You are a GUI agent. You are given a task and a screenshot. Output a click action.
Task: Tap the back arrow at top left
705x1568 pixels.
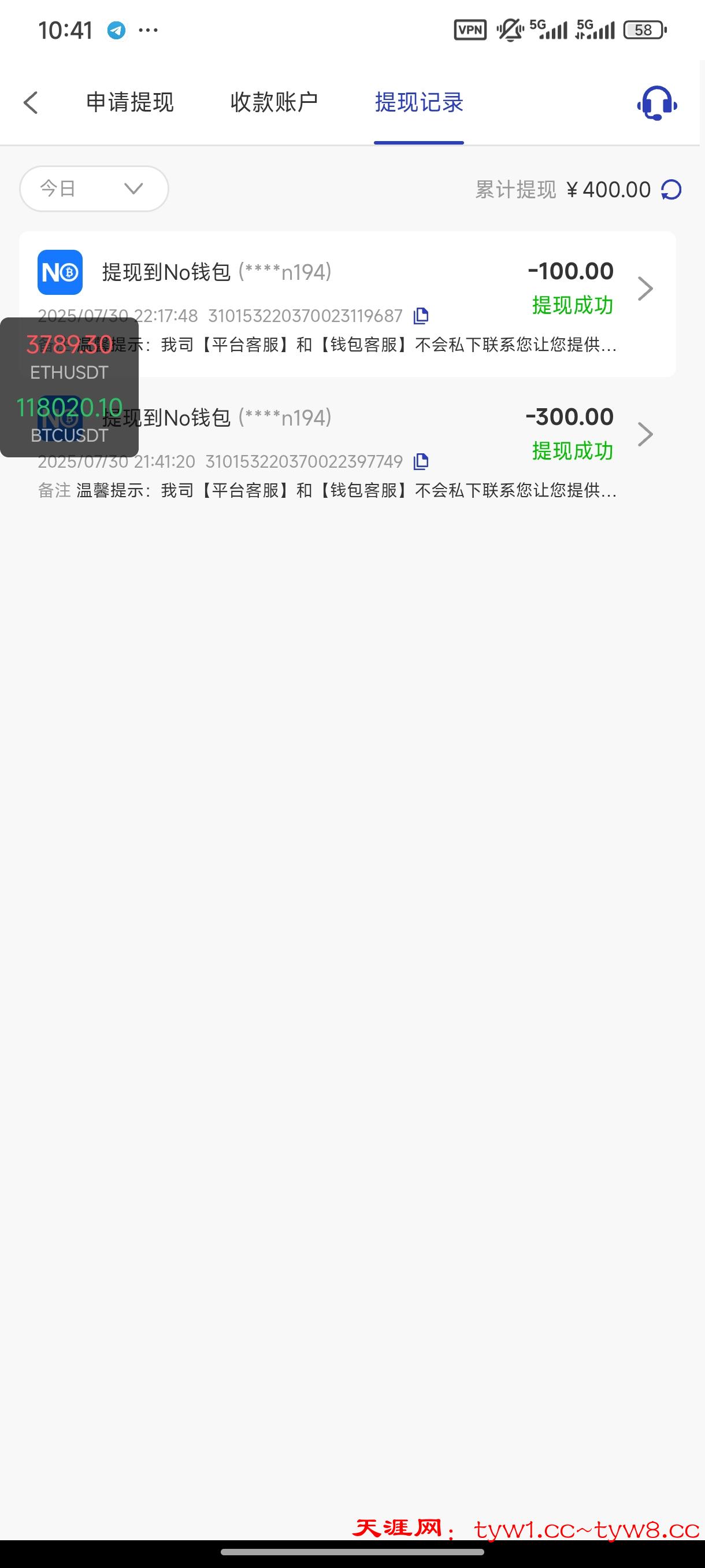(x=31, y=103)
